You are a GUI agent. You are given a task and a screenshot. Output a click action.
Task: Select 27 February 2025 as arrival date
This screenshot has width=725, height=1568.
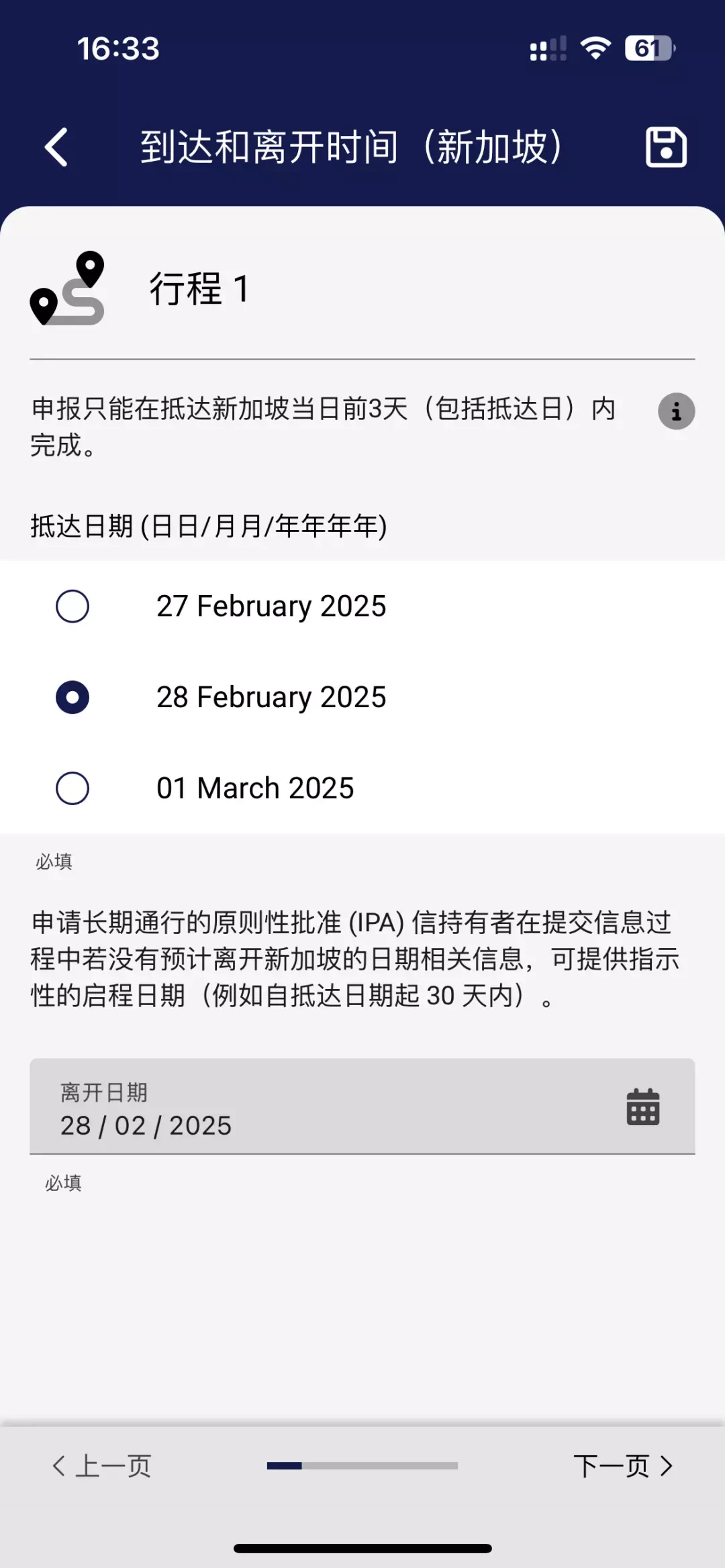(362, 607)
